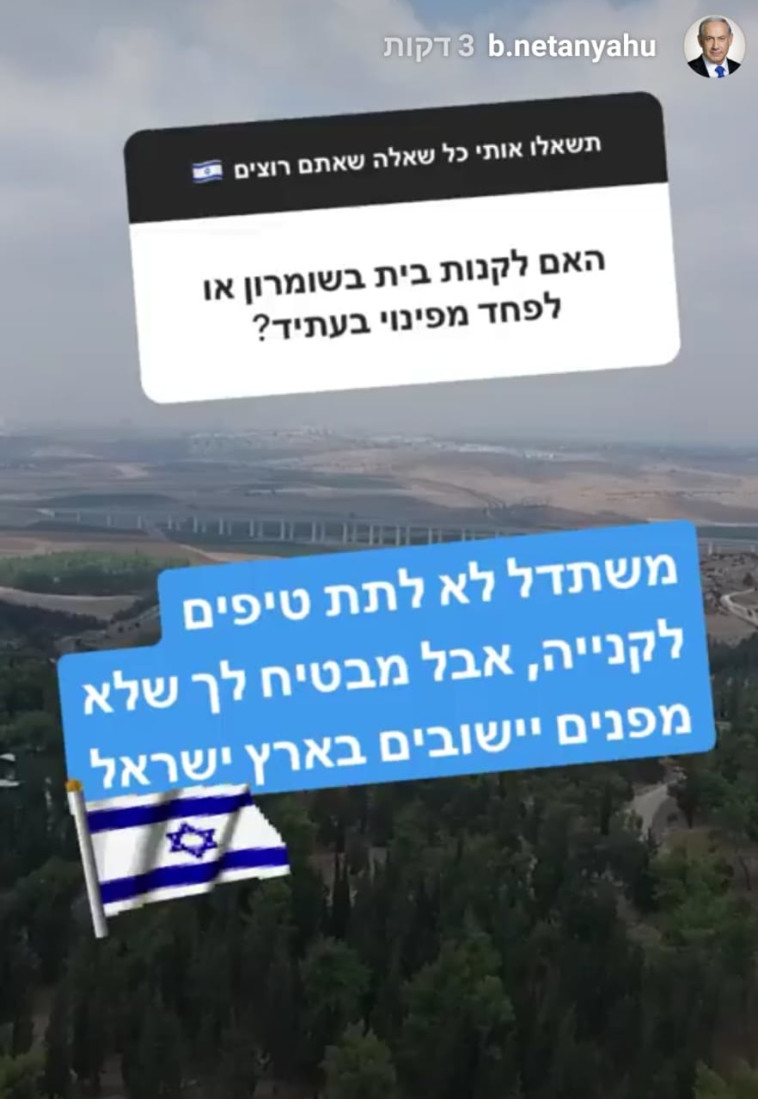This screenshot has height=1099, width=758.
Task: Open b.netanyahu's profile picture
Action: coord(713,47)
